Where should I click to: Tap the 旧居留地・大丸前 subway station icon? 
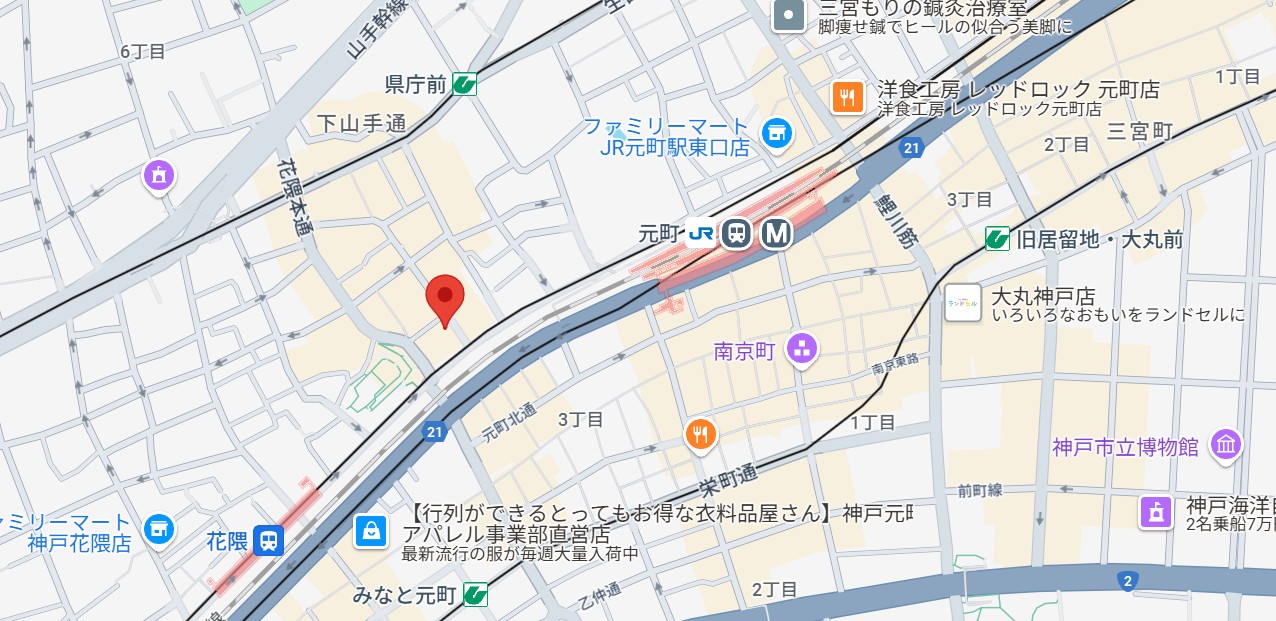click(x=997, y=239)
